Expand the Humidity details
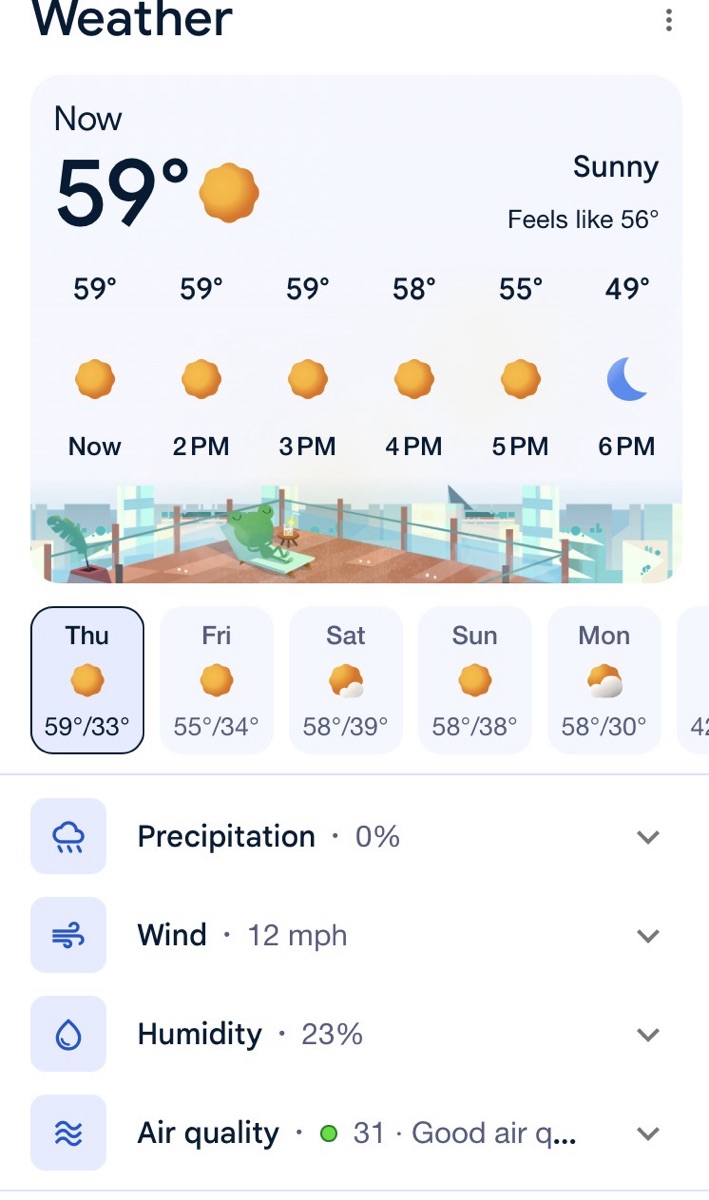 point(648,1034)
